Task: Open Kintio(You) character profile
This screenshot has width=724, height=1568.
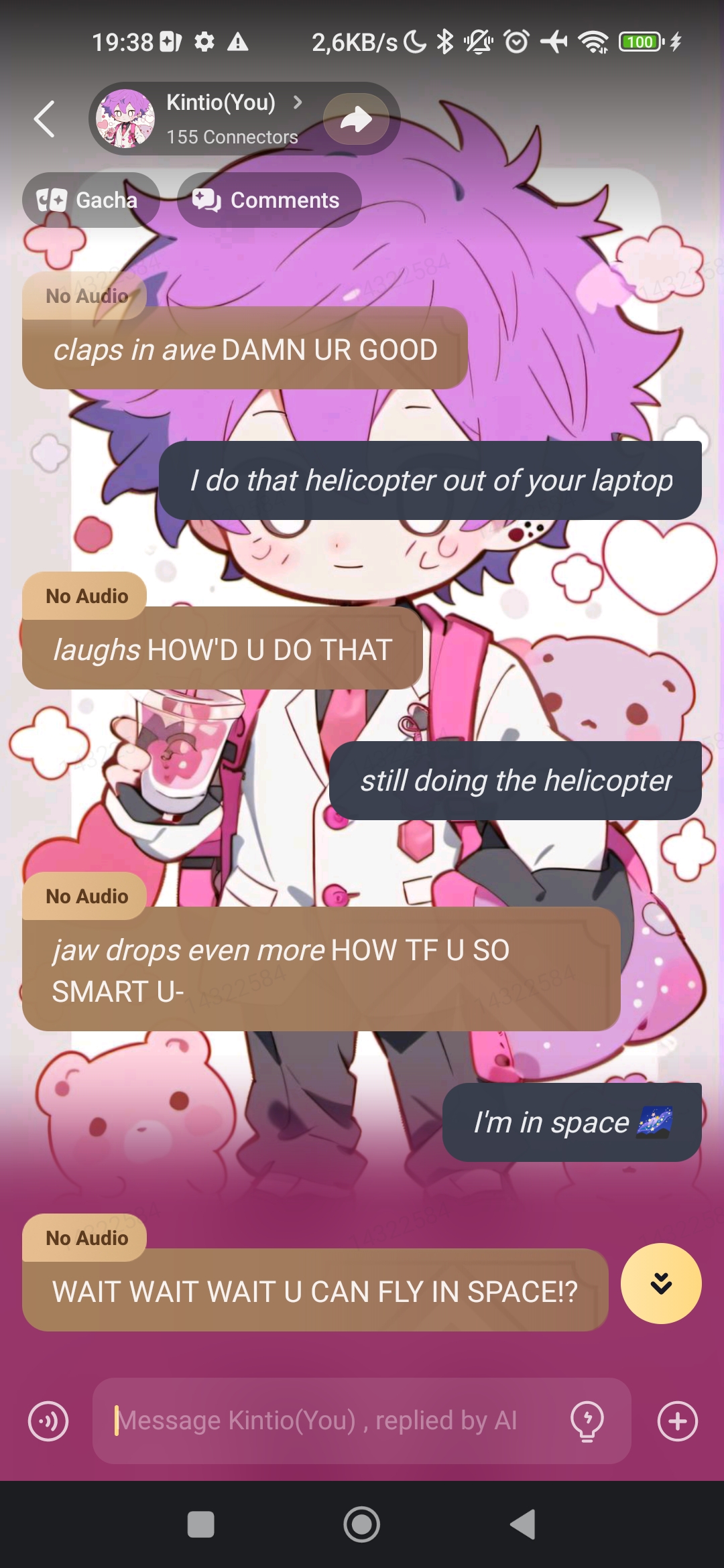Action: tap(221, 118)
